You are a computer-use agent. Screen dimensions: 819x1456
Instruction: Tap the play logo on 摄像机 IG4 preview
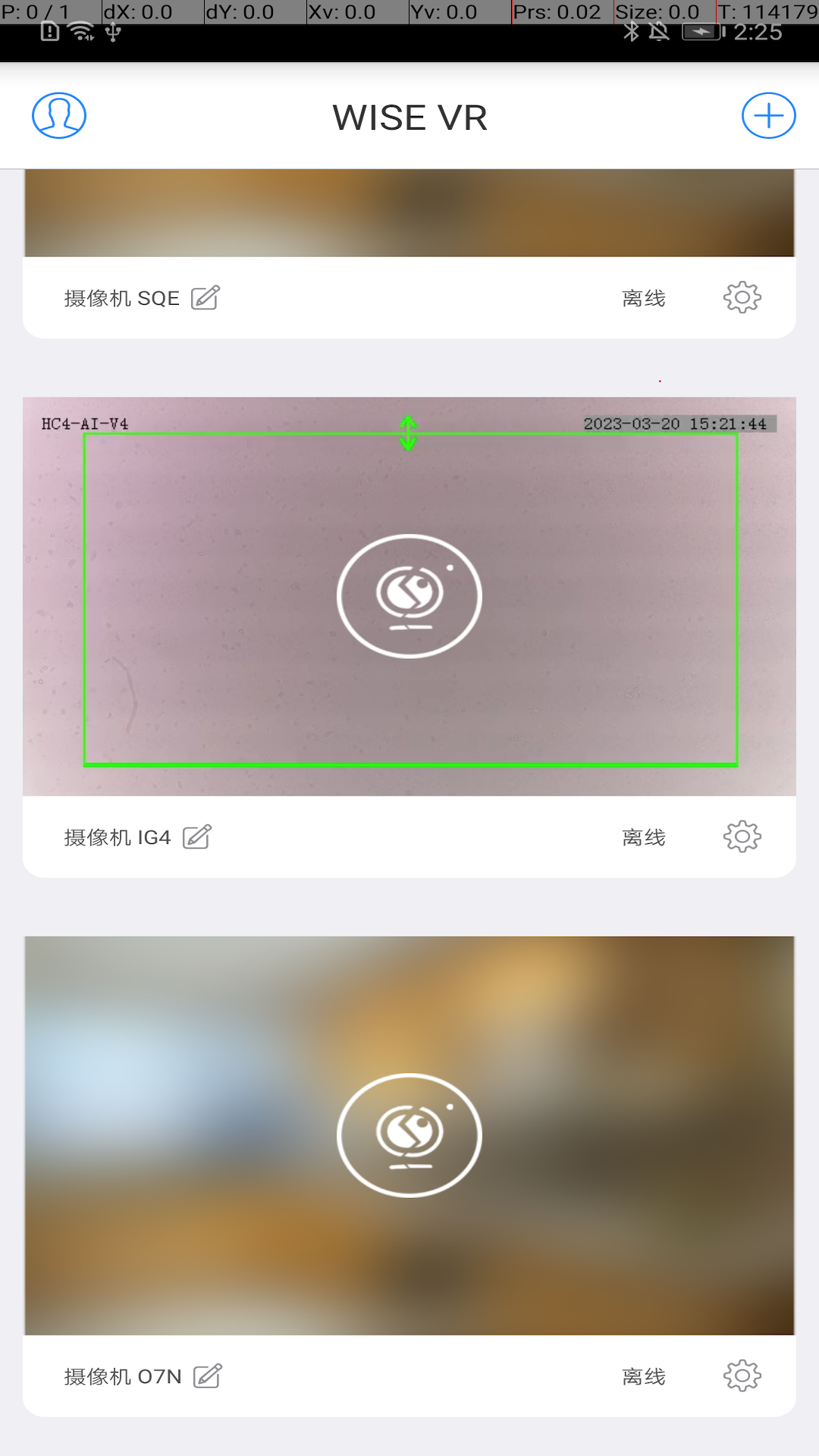click(409, 596)
